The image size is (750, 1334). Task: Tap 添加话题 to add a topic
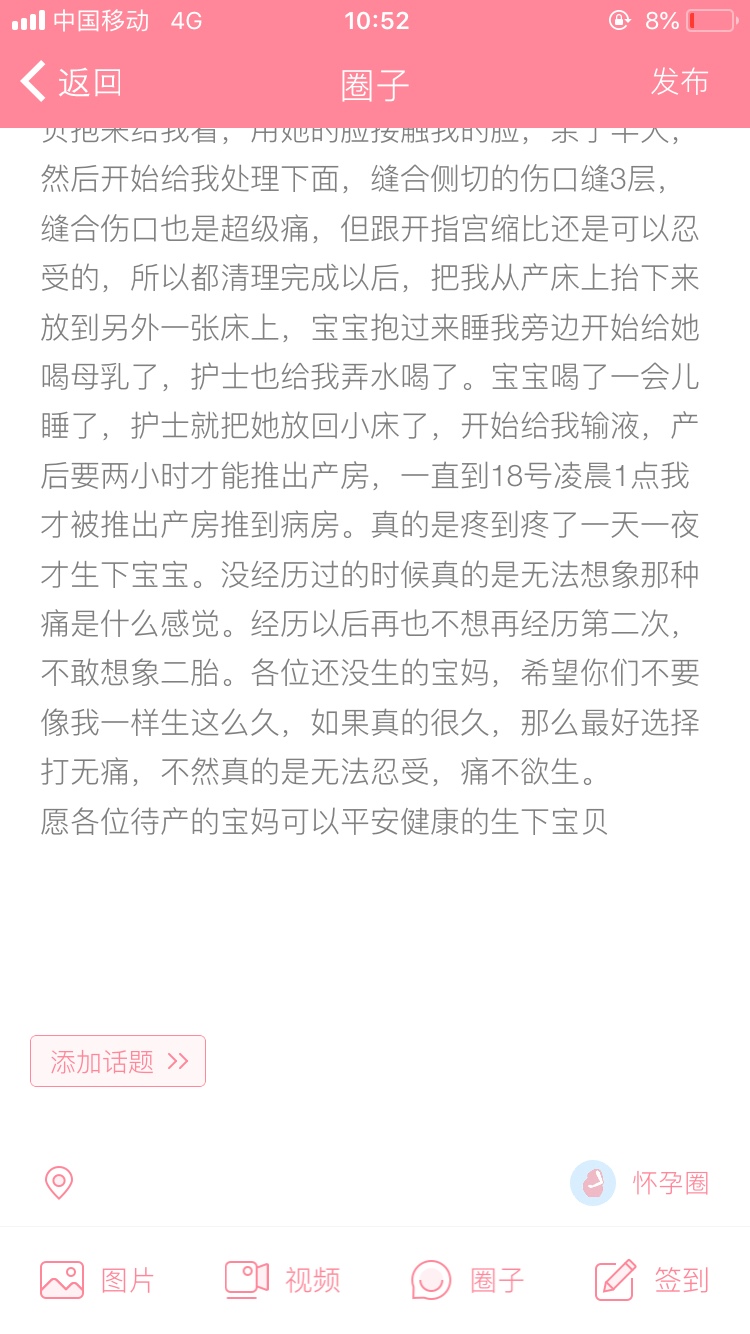coord(118,1061)
